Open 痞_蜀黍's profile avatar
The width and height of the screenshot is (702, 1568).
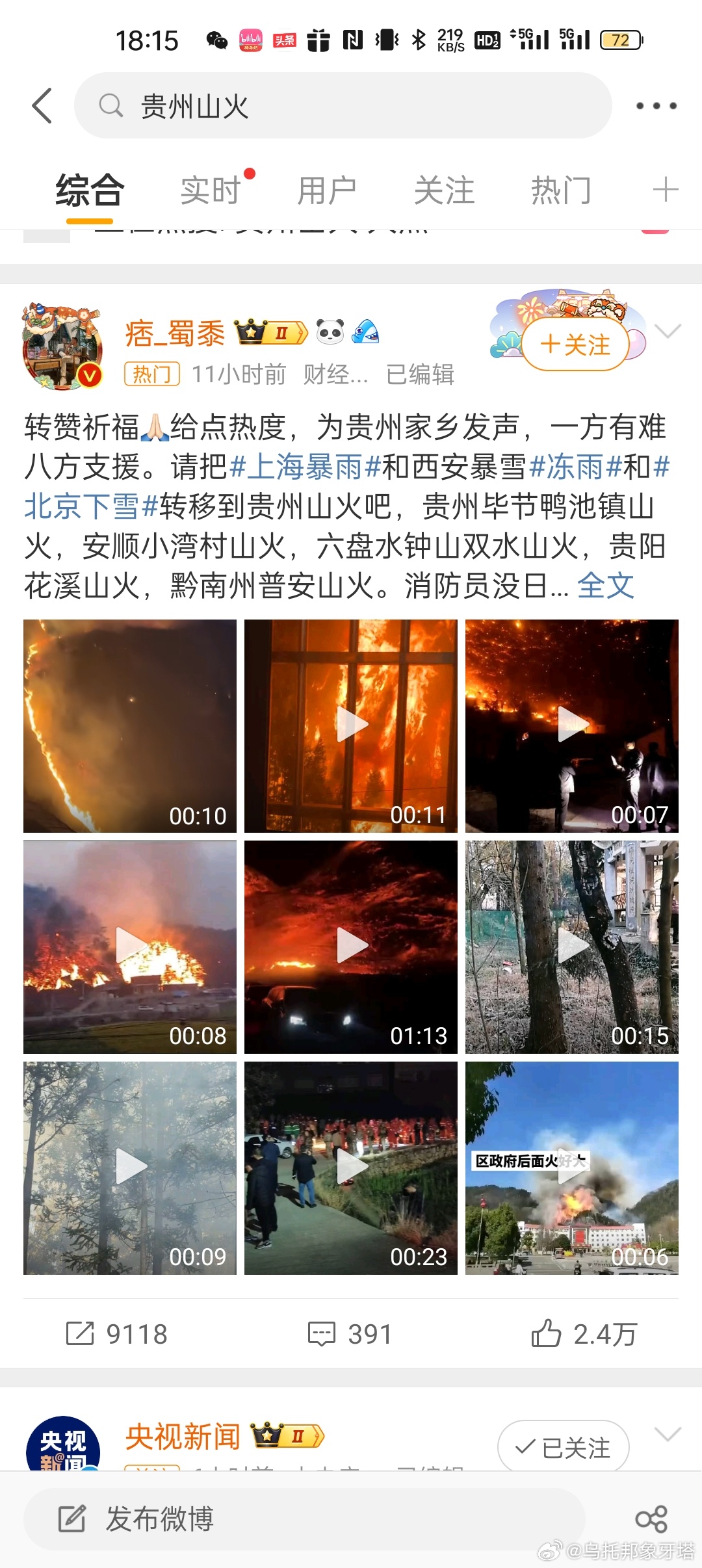(x=63, y=347)
